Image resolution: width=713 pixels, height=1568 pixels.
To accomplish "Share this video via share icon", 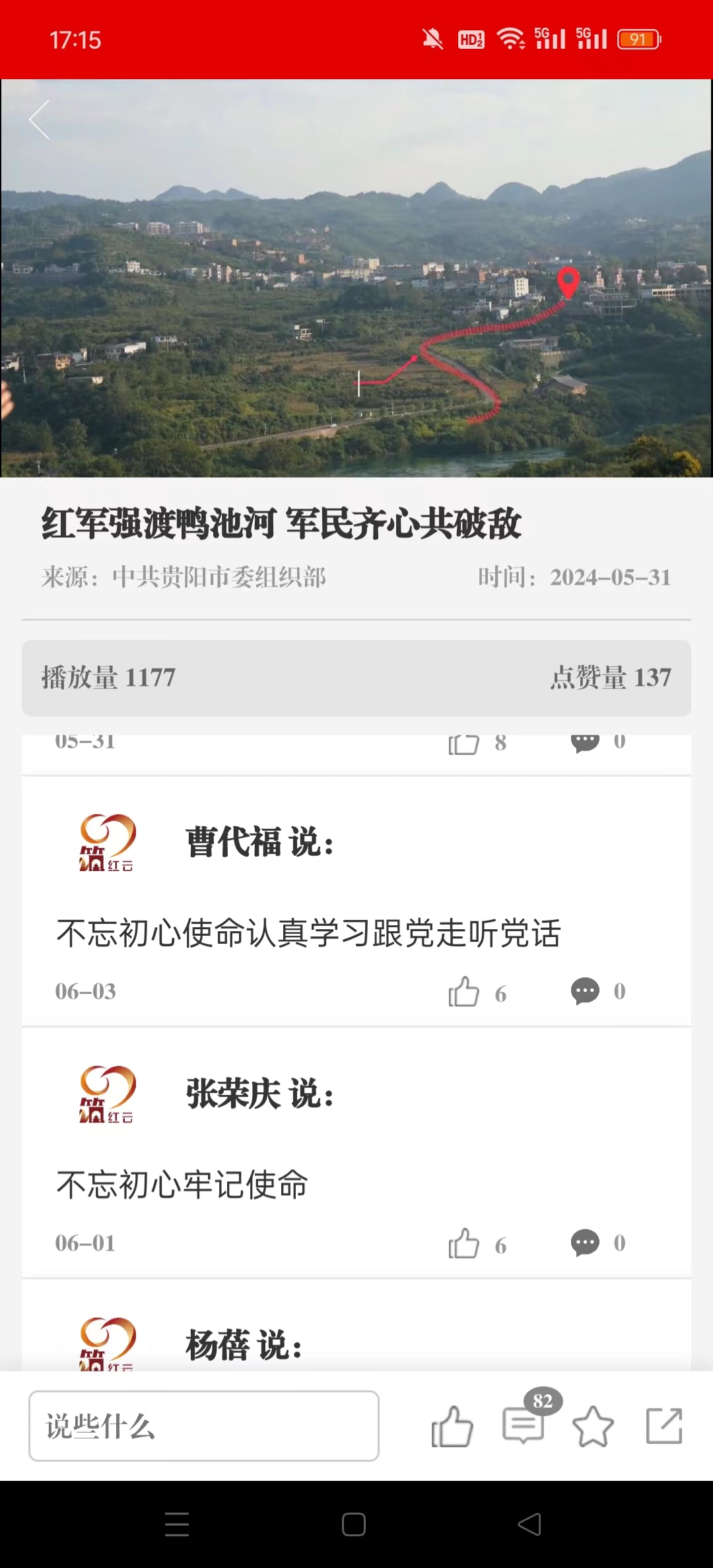I will coord(663,1426).
